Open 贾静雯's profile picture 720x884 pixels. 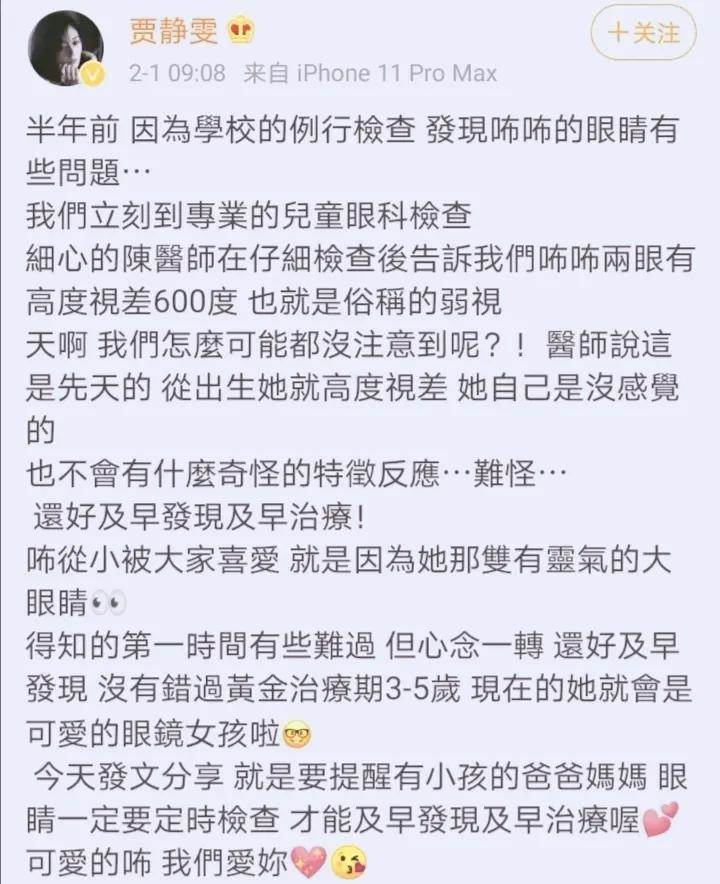point(66,48)
